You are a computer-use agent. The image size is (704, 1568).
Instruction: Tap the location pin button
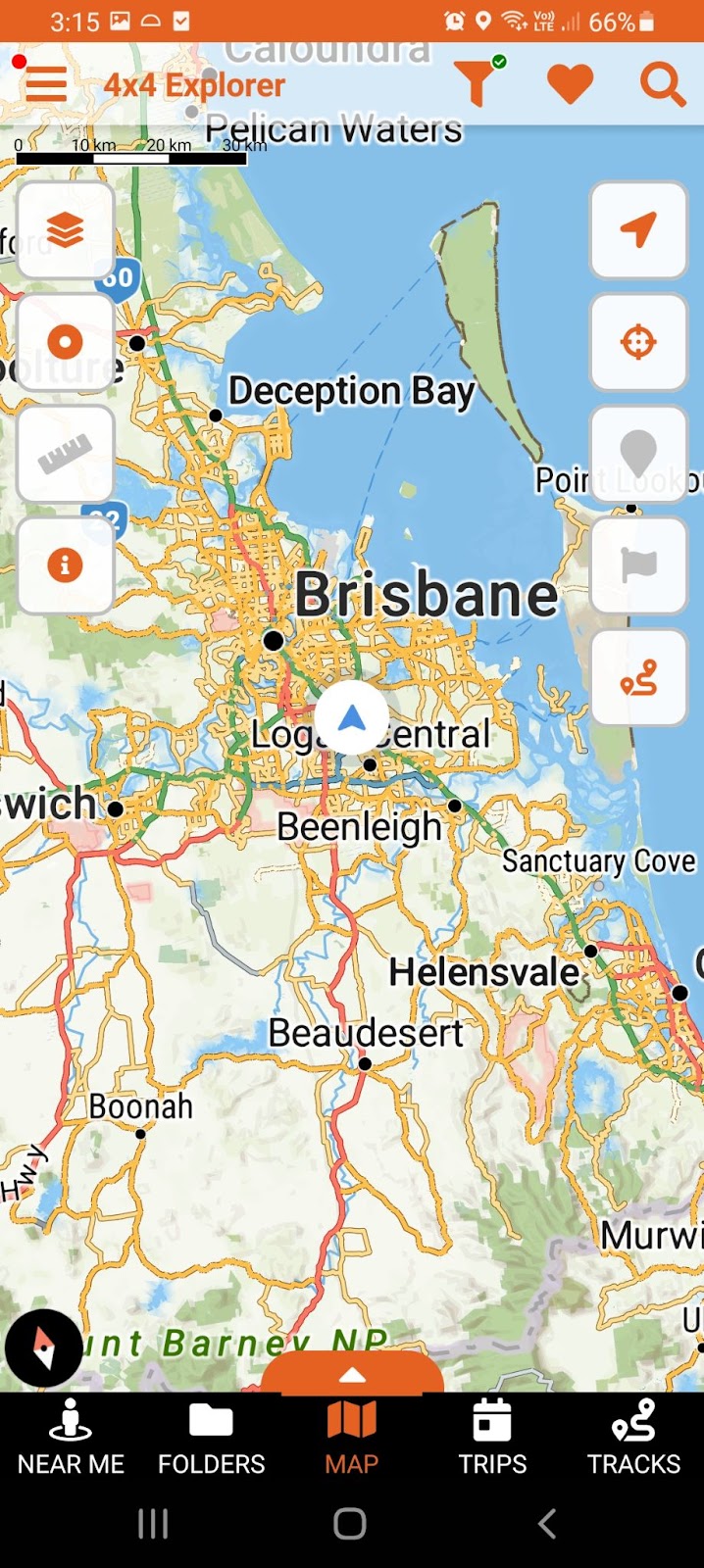pyautogui.click(x=638, y=455)
